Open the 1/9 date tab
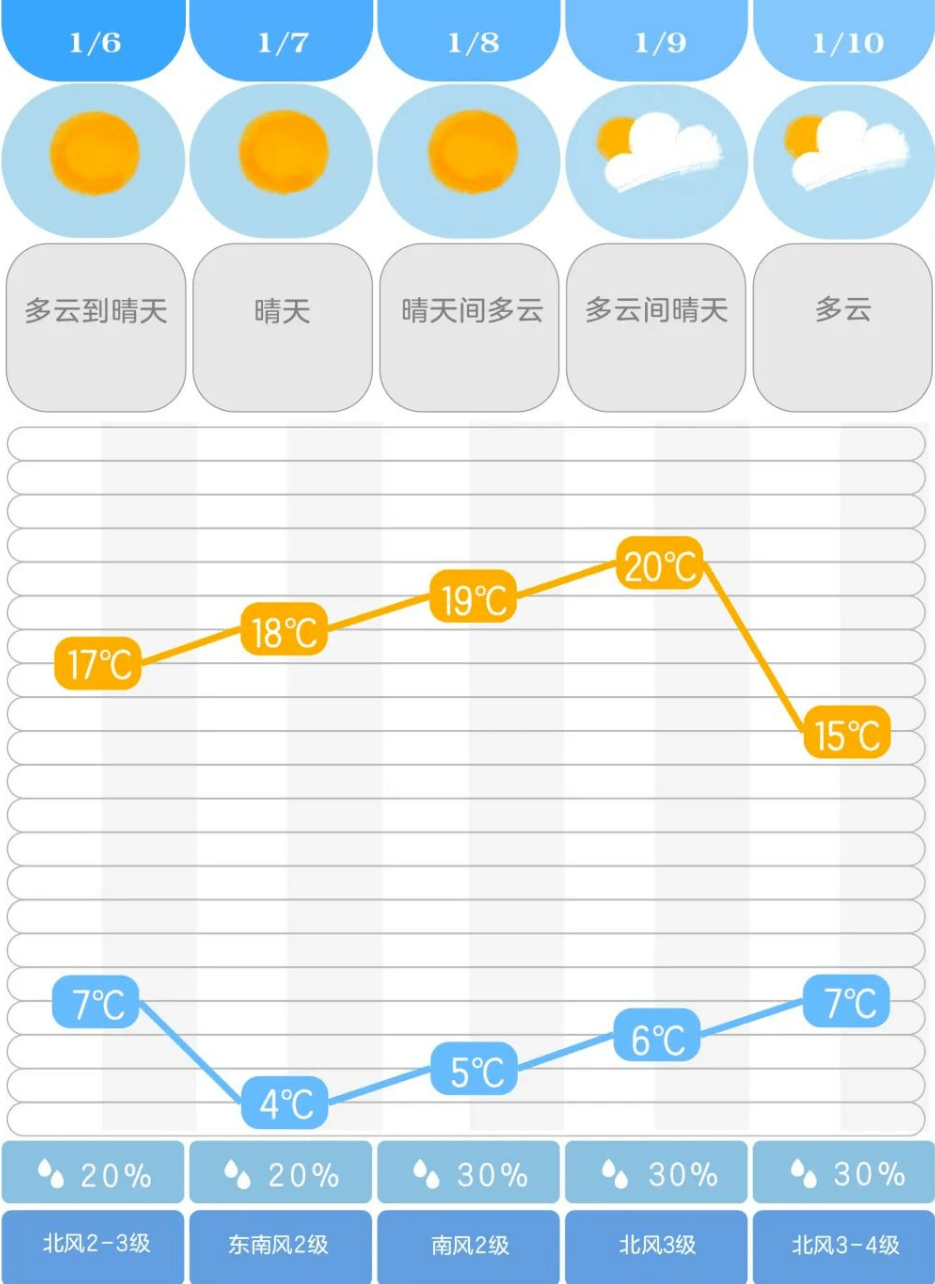935x1284 pixels. pos(655,42)
